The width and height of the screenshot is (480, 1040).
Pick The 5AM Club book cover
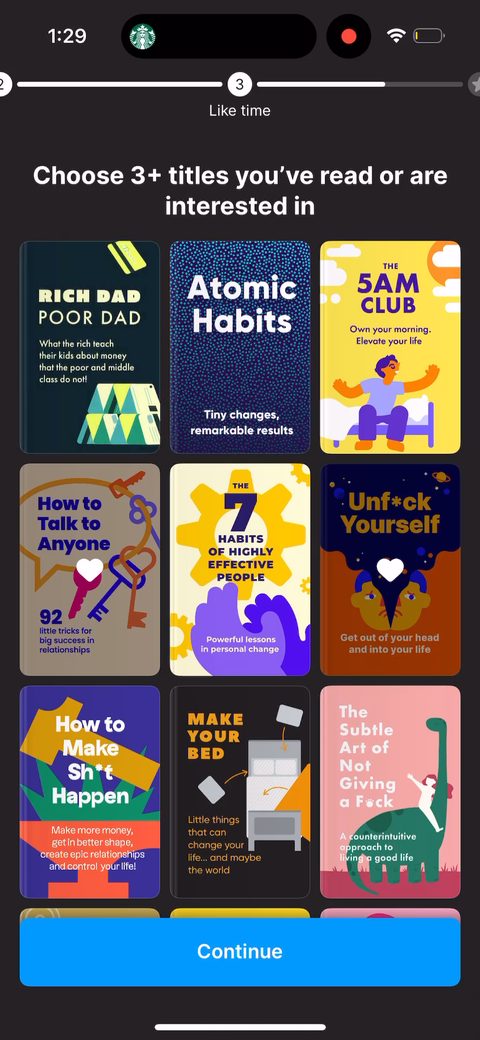click(390, 347)
